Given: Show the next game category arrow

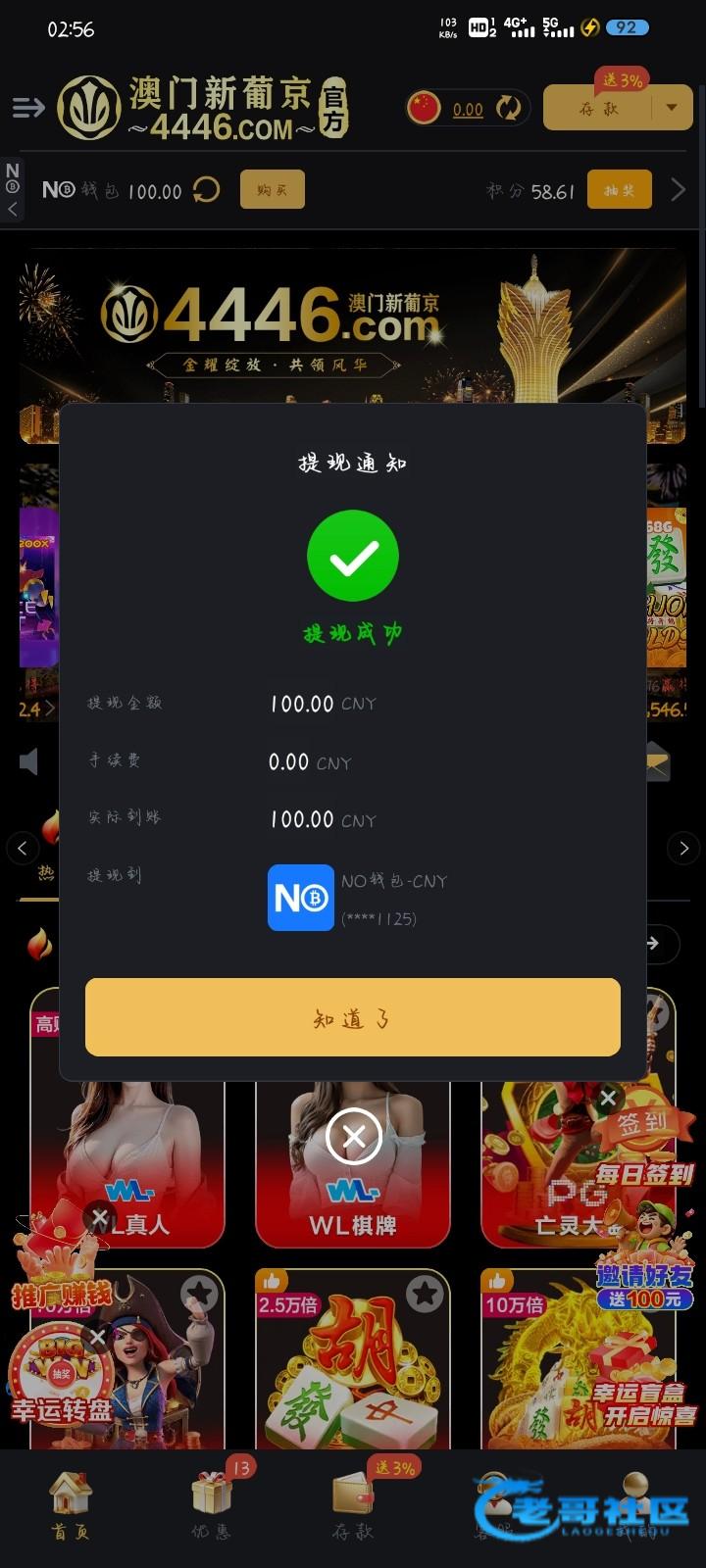Looking at the screenshot, I should click(x=683, y=849).
